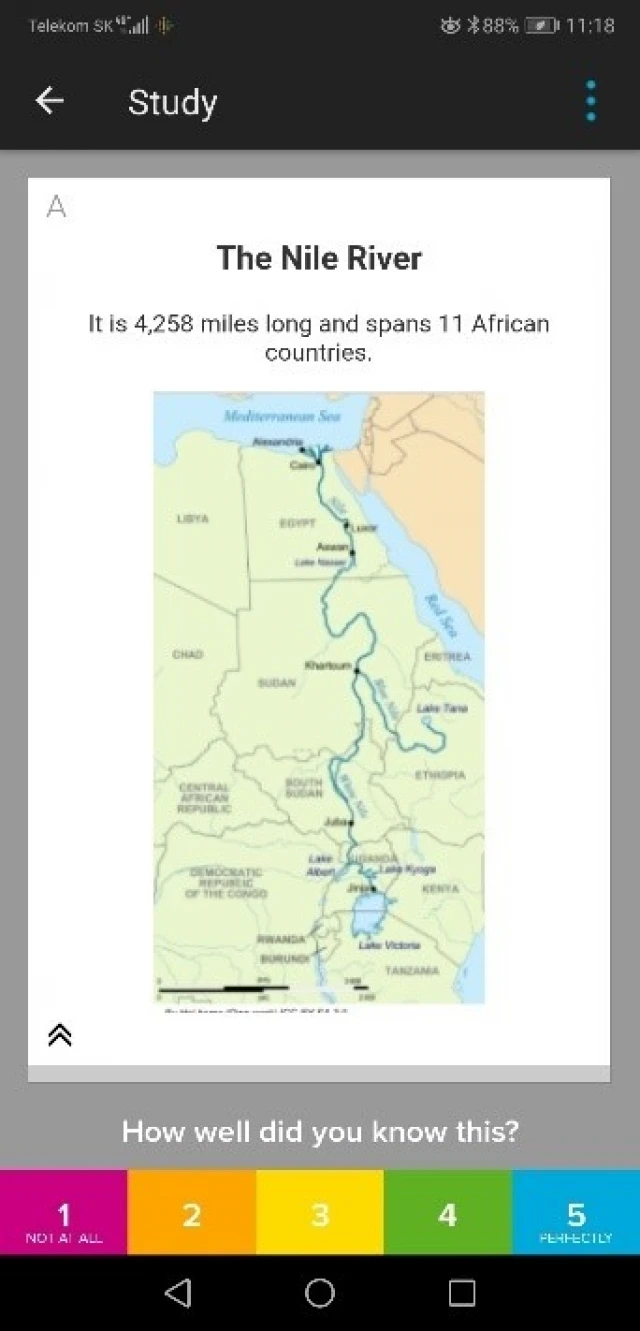The height and width of the screenshot is (1331, 640).
Task: Flip the Nile River flashcard
Action: [318, 620]
